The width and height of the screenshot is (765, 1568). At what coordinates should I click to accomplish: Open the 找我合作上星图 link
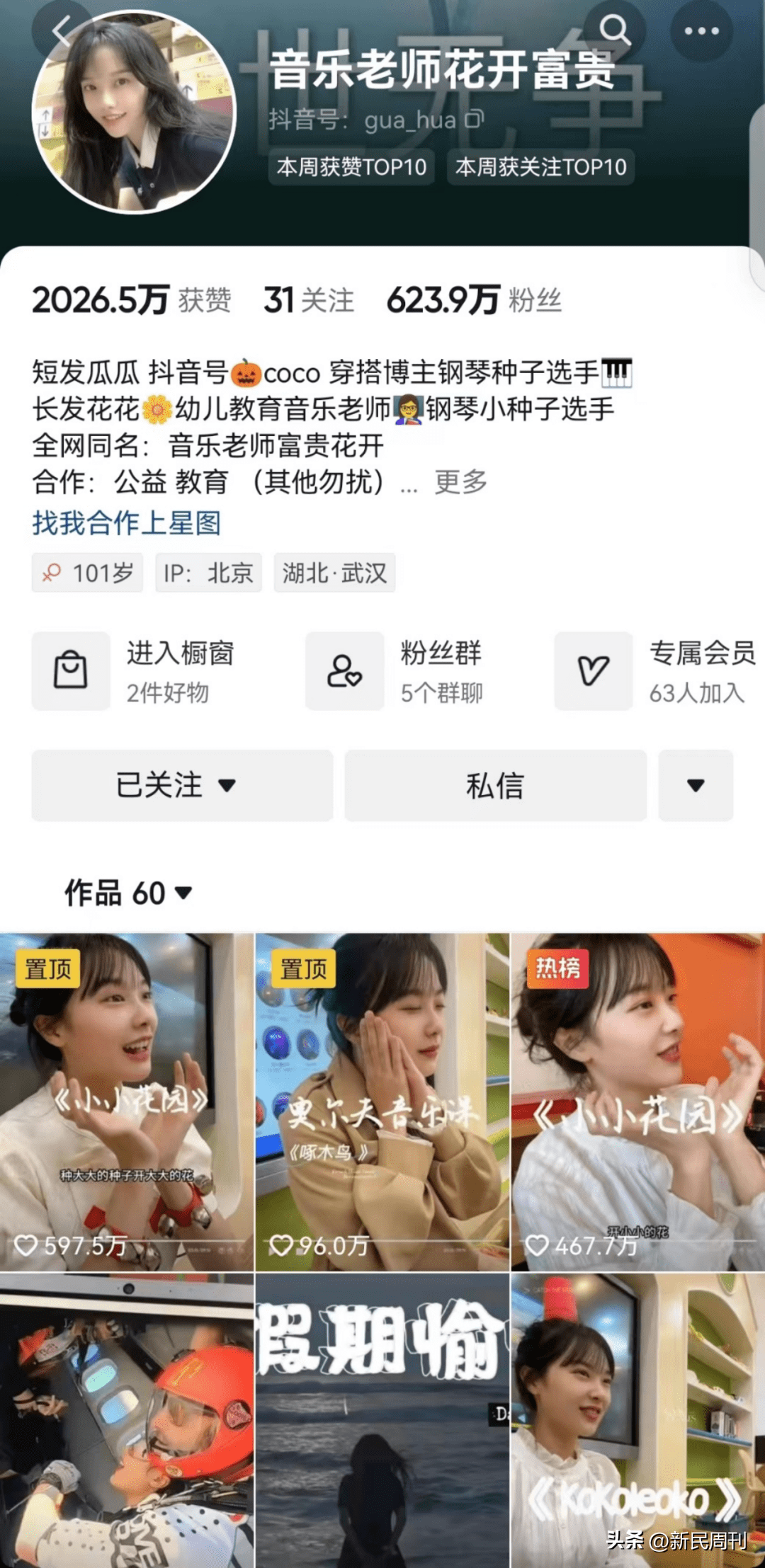tap(127, 523)
